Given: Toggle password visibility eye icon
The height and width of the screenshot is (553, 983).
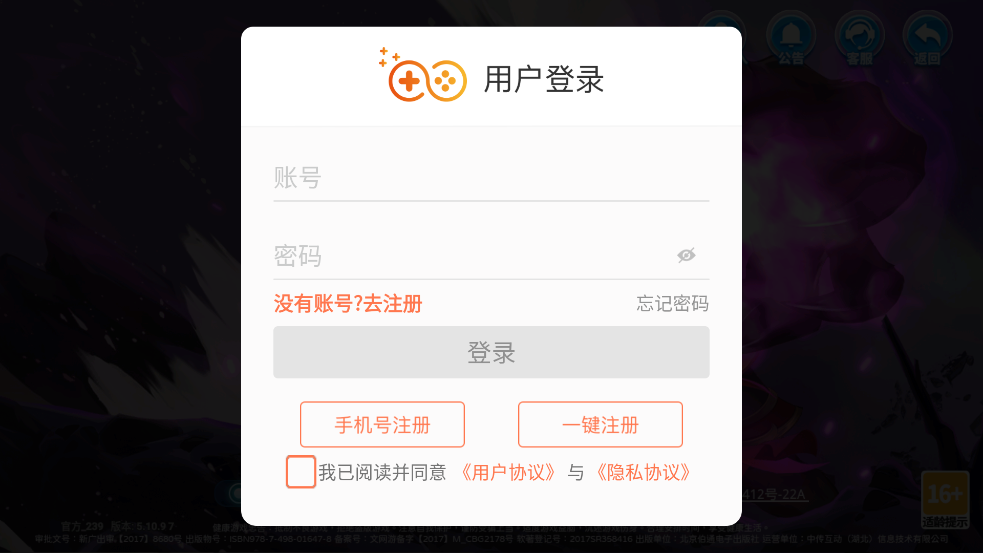Looking at the screenshot, I should [686, 255].
